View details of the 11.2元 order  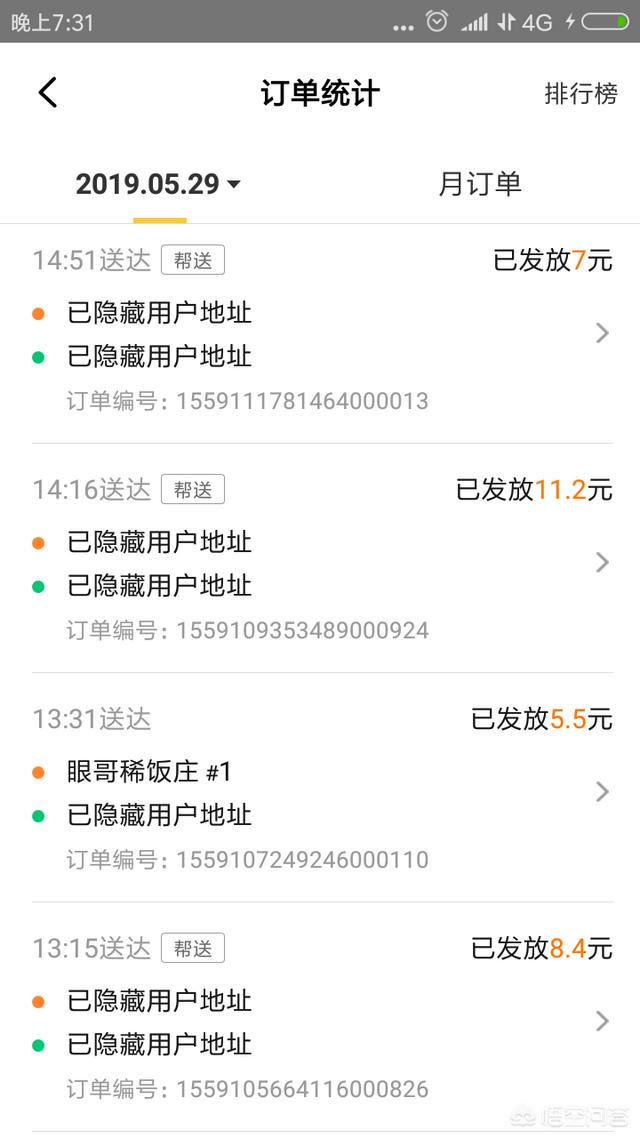[322, 559]
